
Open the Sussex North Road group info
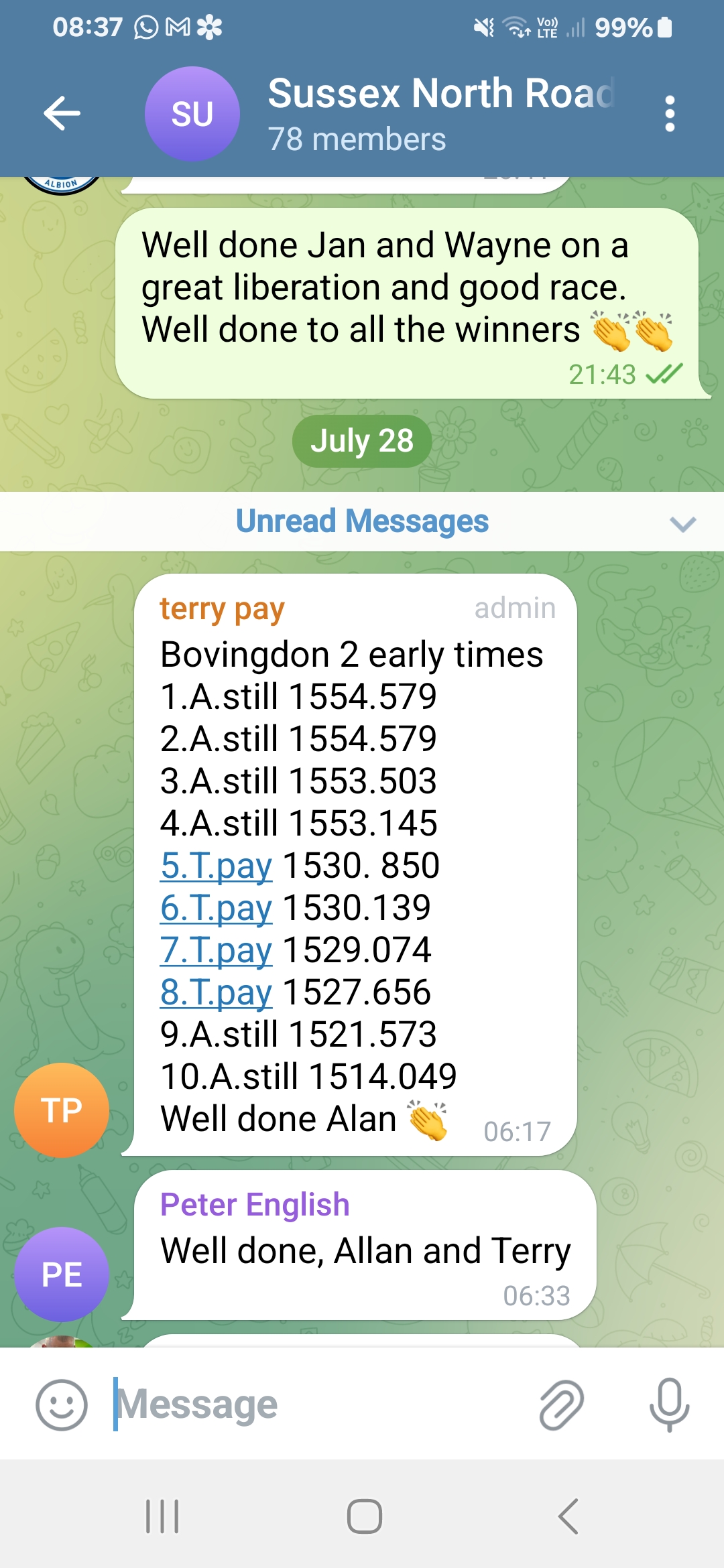[440, 113]
